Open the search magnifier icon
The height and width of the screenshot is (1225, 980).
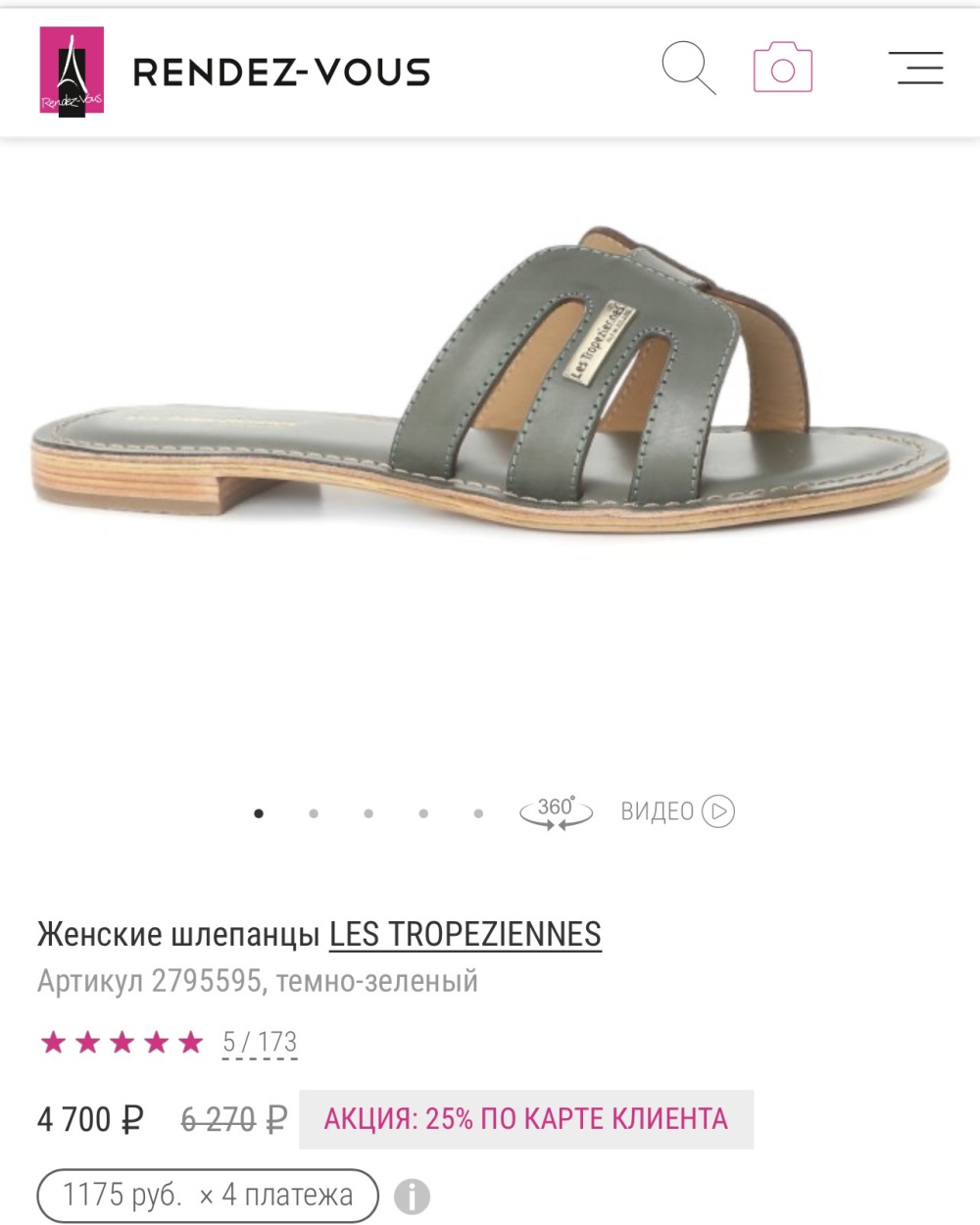click(x=688, y=68)
